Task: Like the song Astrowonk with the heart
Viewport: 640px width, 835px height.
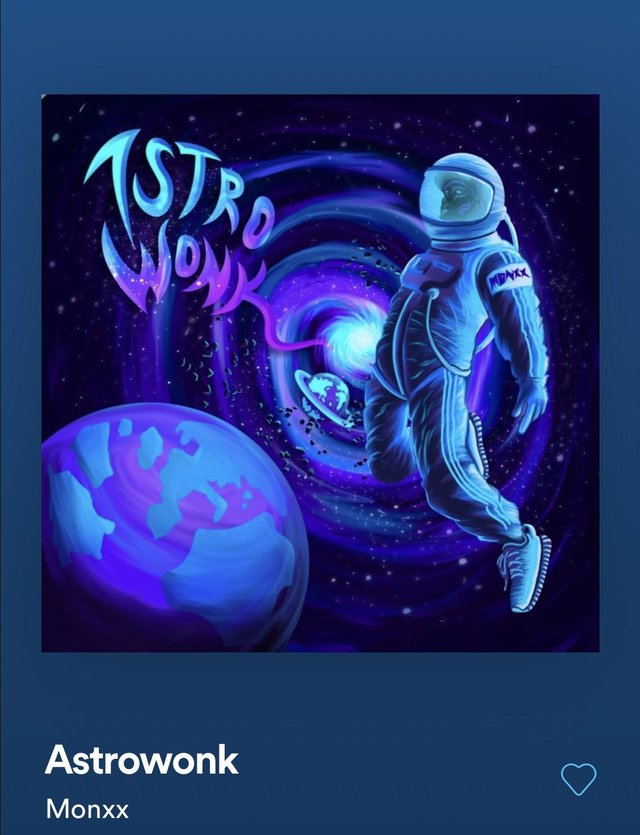Action: (578, 779)
